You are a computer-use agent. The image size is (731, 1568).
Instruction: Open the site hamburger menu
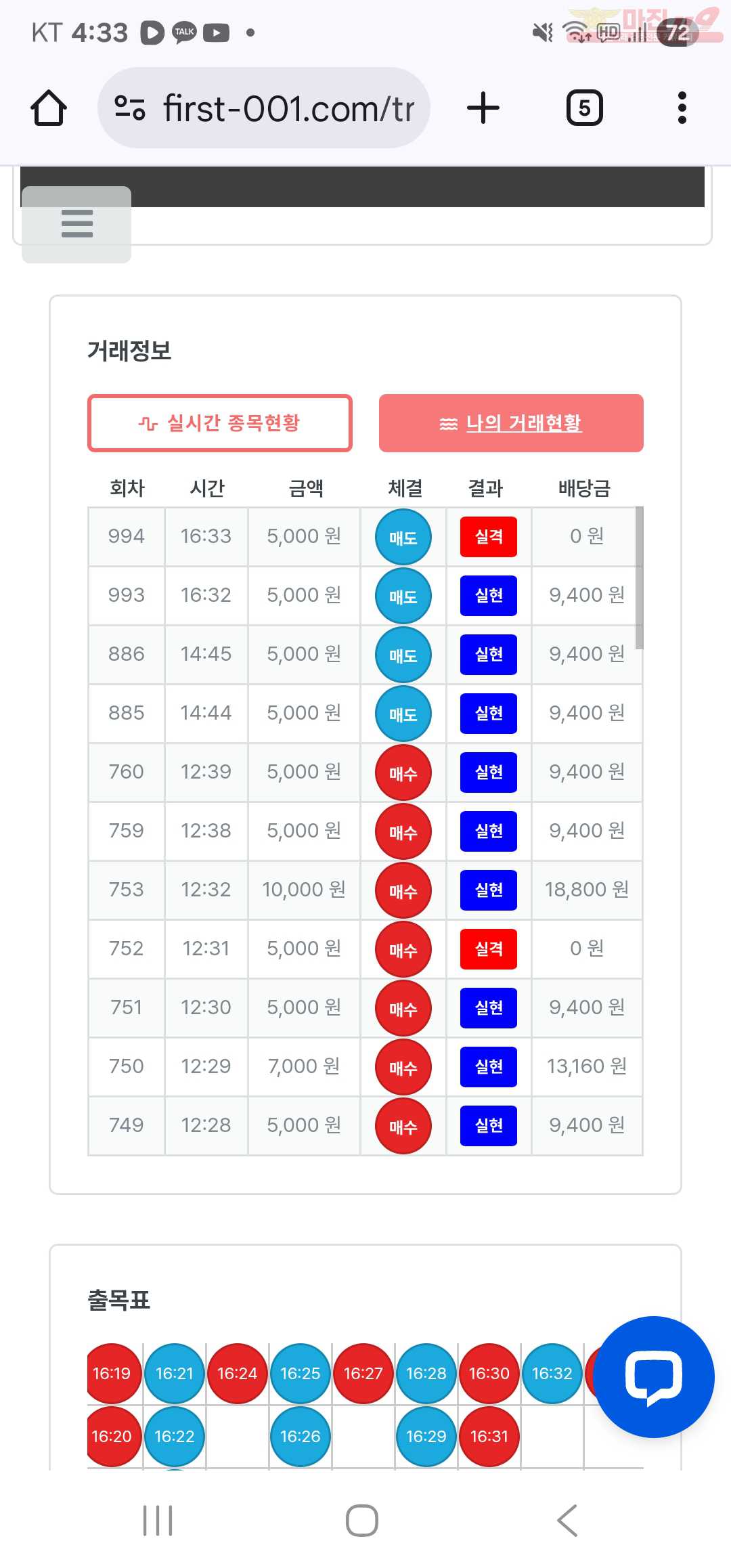click(x=76, y=224)
